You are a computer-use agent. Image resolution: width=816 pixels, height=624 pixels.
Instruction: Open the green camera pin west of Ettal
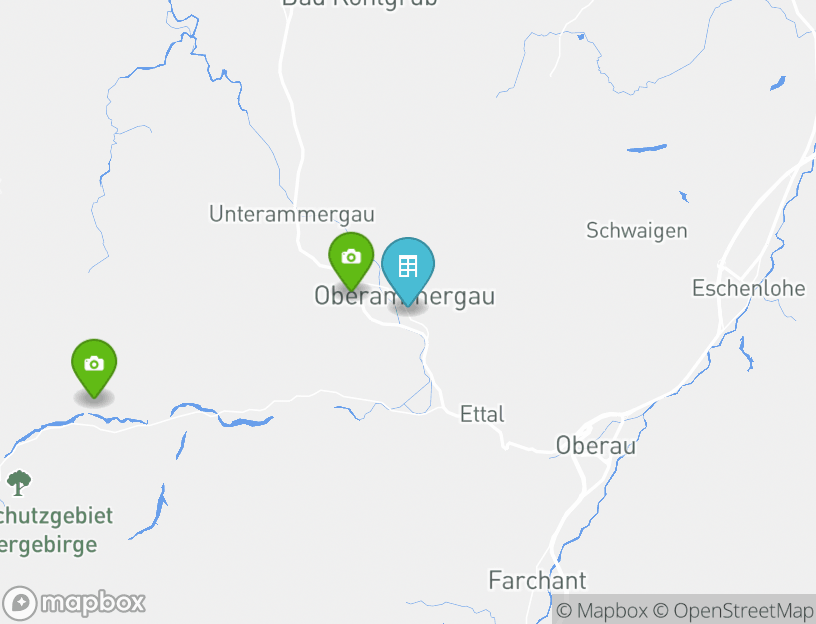click(94, 365)
